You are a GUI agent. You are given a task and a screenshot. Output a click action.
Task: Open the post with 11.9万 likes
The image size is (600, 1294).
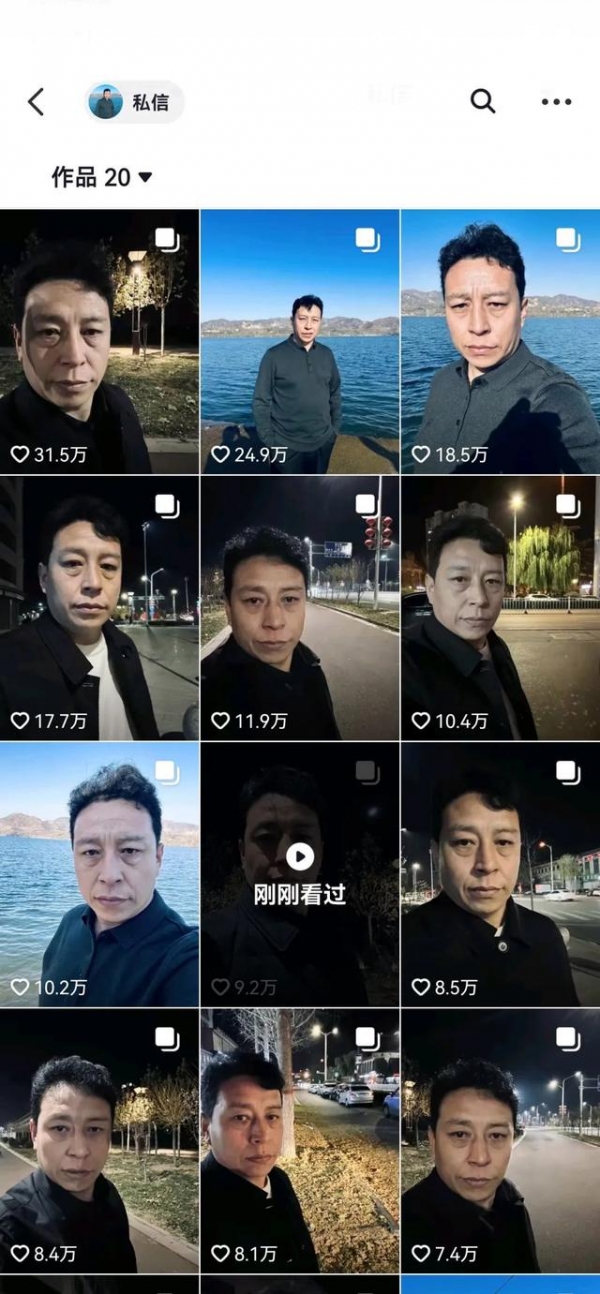pos(300,607)
